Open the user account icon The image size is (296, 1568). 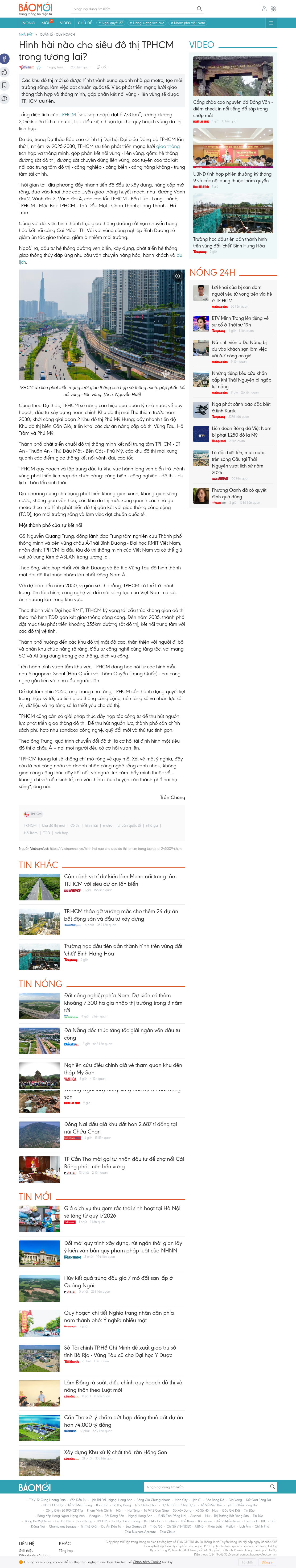(264, 9)
